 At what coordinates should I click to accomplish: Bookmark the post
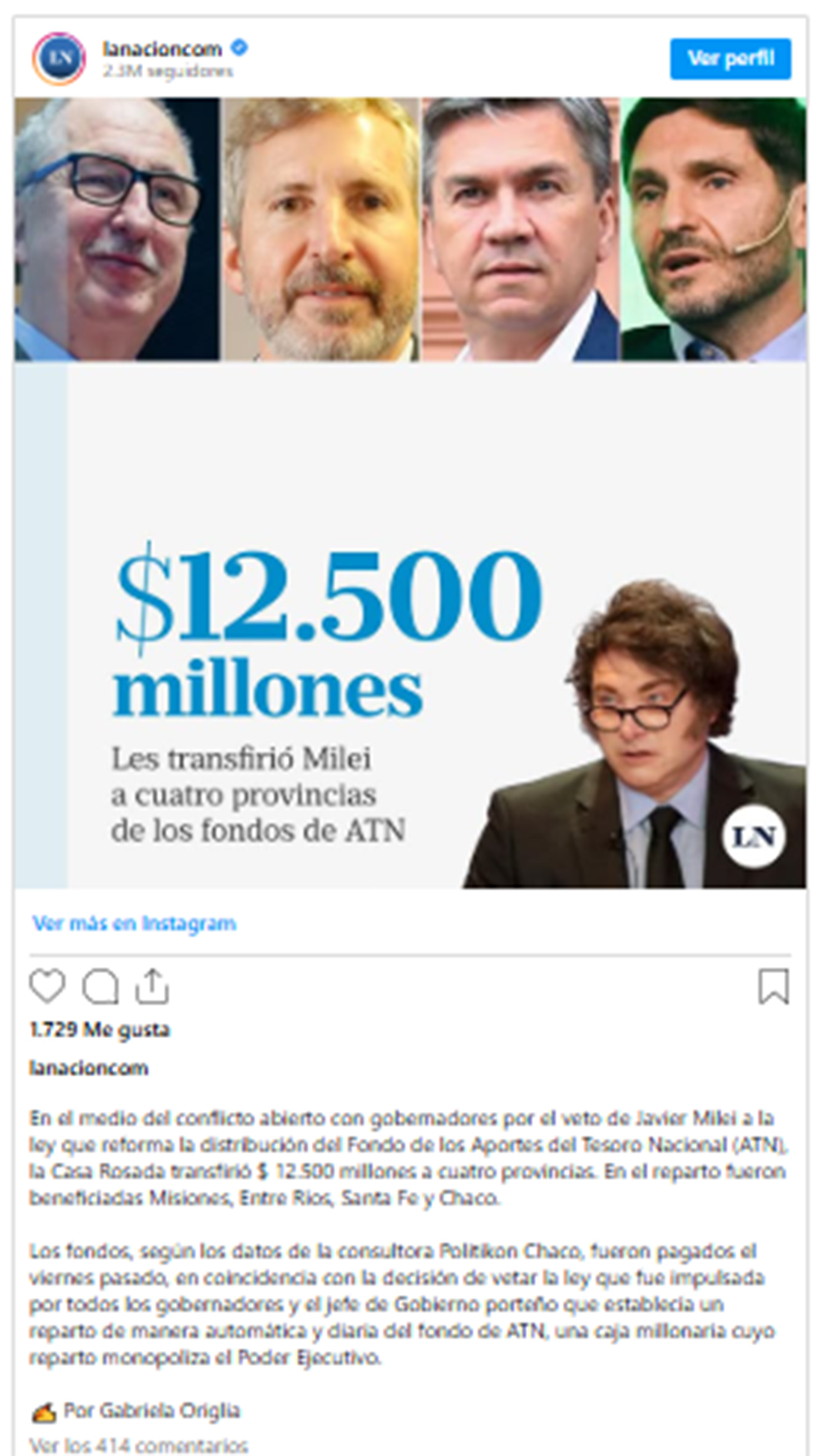point(772,986)
